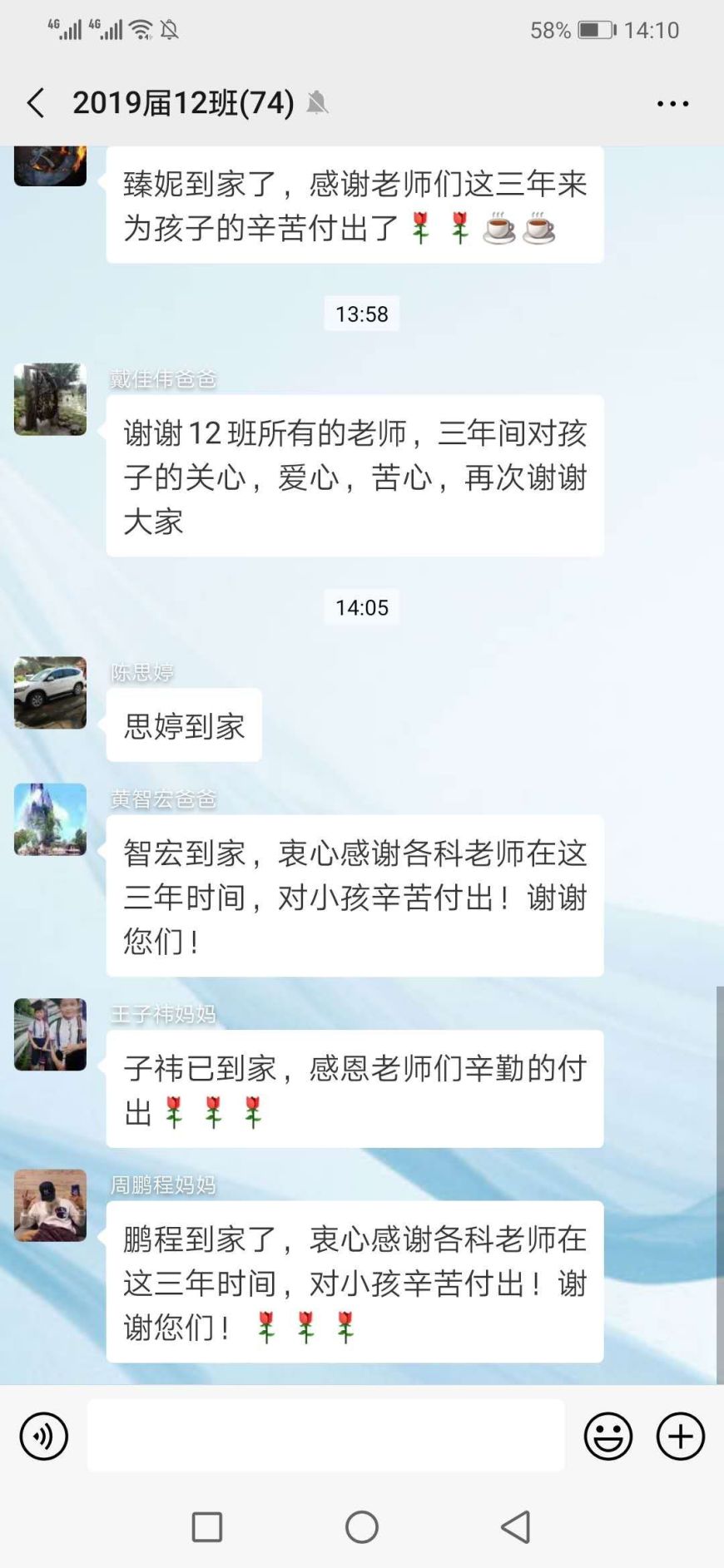The image size is (724, 1568).
Task: Tap the system home button
Action: 362,1527
